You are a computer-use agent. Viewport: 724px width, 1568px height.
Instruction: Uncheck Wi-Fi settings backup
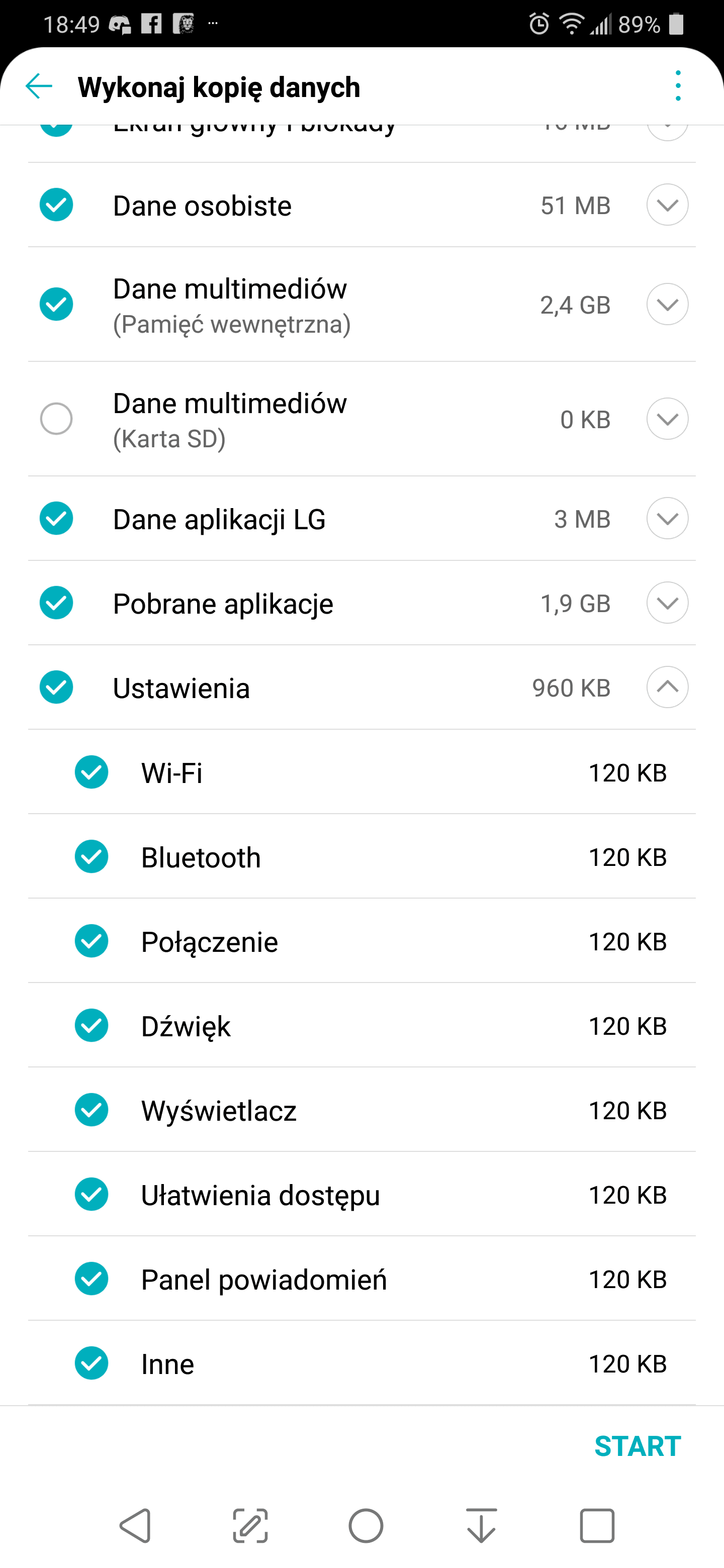[x=92, y=772]
